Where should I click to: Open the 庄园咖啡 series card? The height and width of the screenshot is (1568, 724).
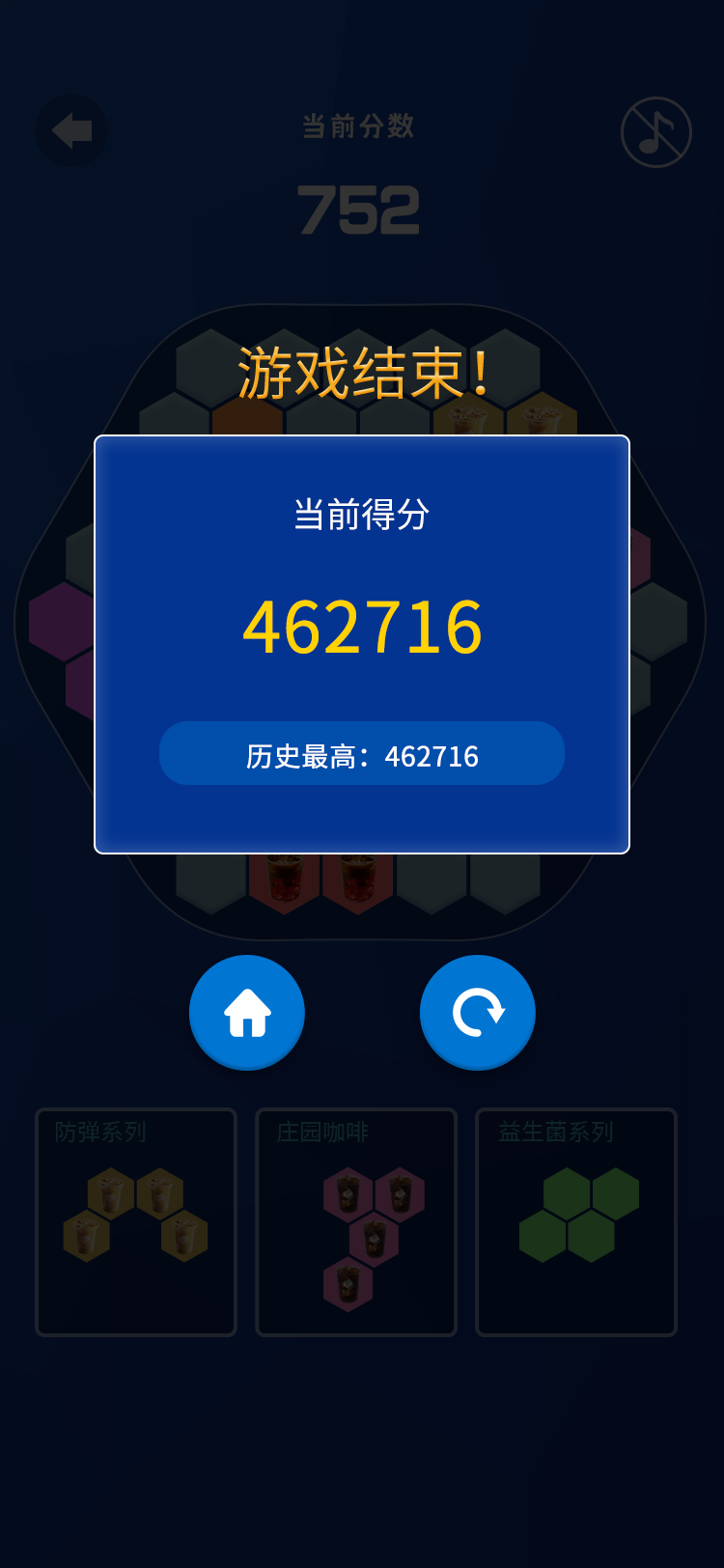pos(355,1221)
